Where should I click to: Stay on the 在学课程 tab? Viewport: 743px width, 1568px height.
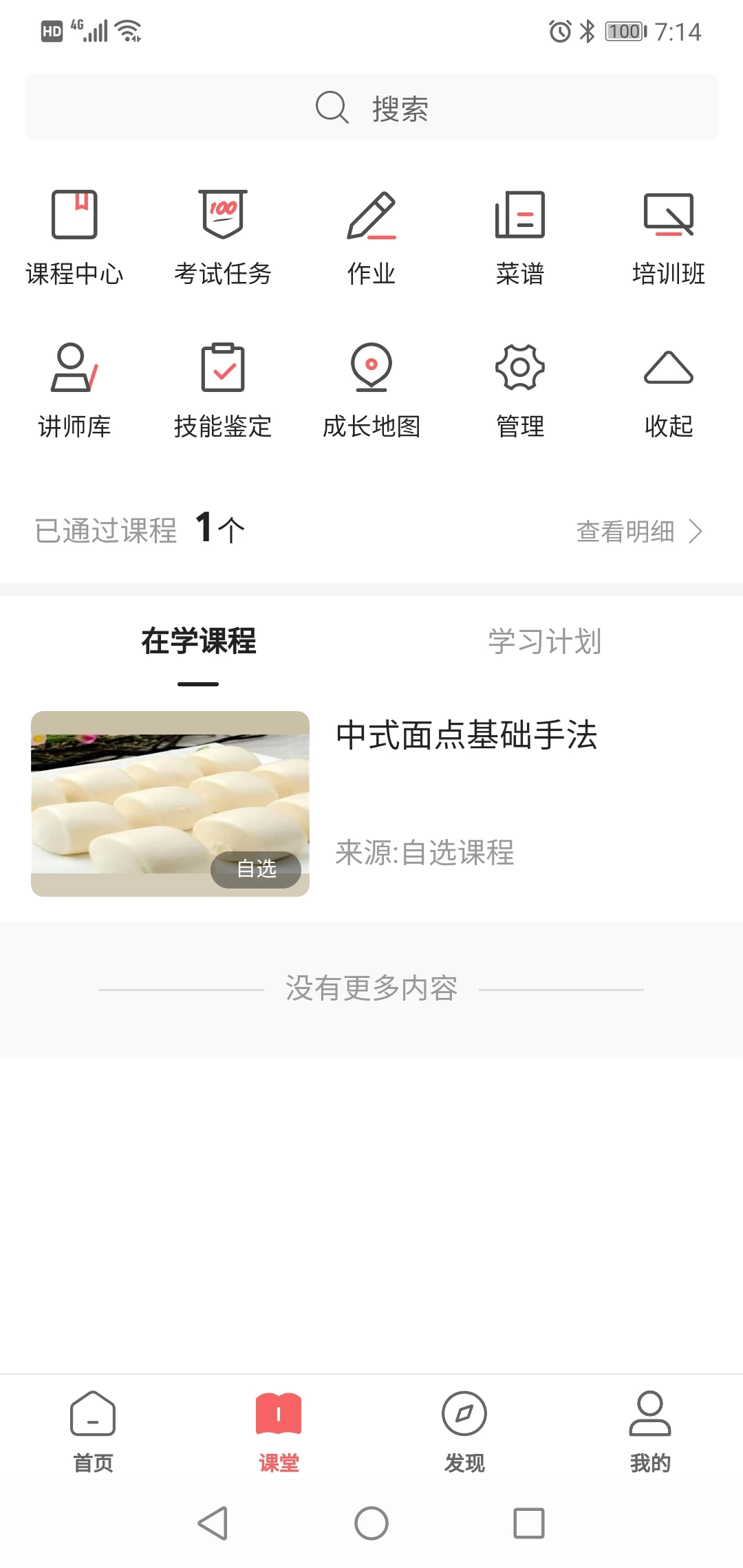pos(198,642)
